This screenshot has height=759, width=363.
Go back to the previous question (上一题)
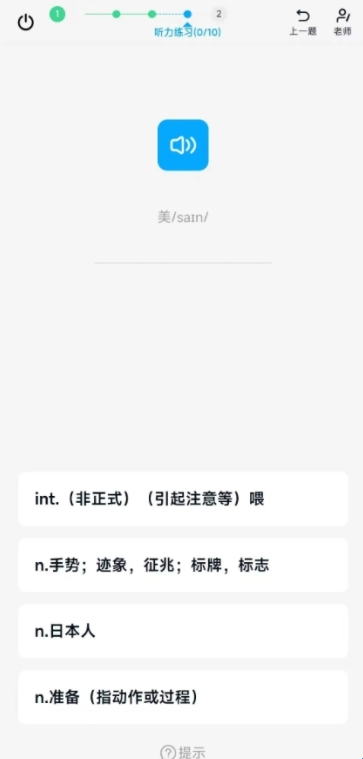click(303, 22)
